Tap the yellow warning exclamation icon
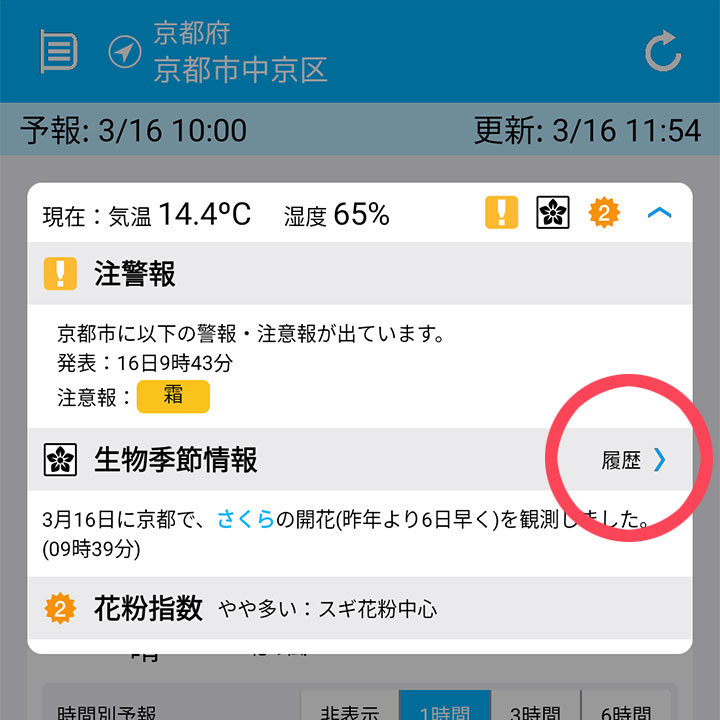 [502, 213]
